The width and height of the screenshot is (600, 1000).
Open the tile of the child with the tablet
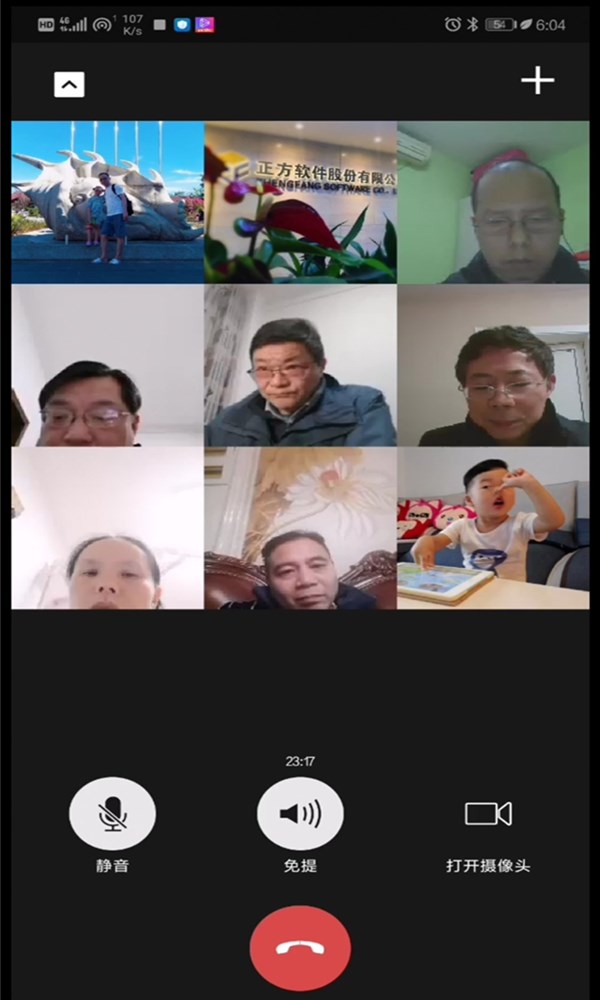tap(493, 528)
